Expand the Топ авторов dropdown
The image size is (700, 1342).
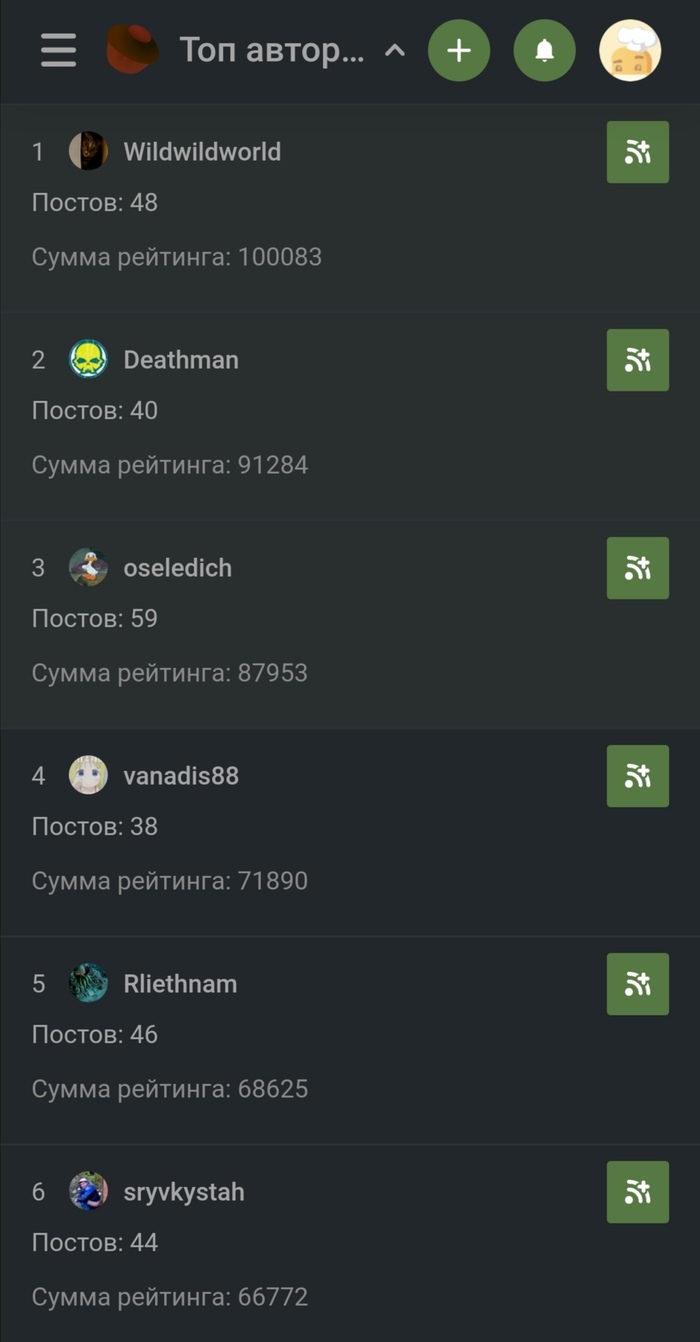[395, 50]
